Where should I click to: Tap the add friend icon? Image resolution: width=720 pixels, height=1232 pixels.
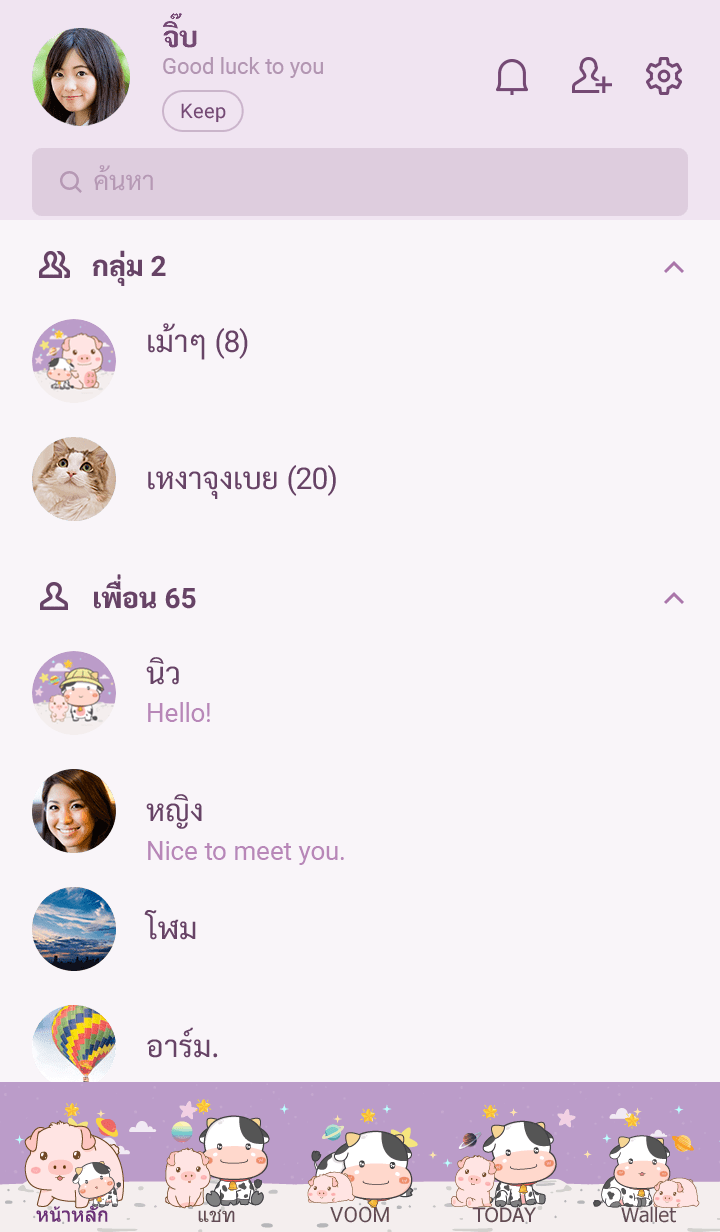click(x=591, y=77)
